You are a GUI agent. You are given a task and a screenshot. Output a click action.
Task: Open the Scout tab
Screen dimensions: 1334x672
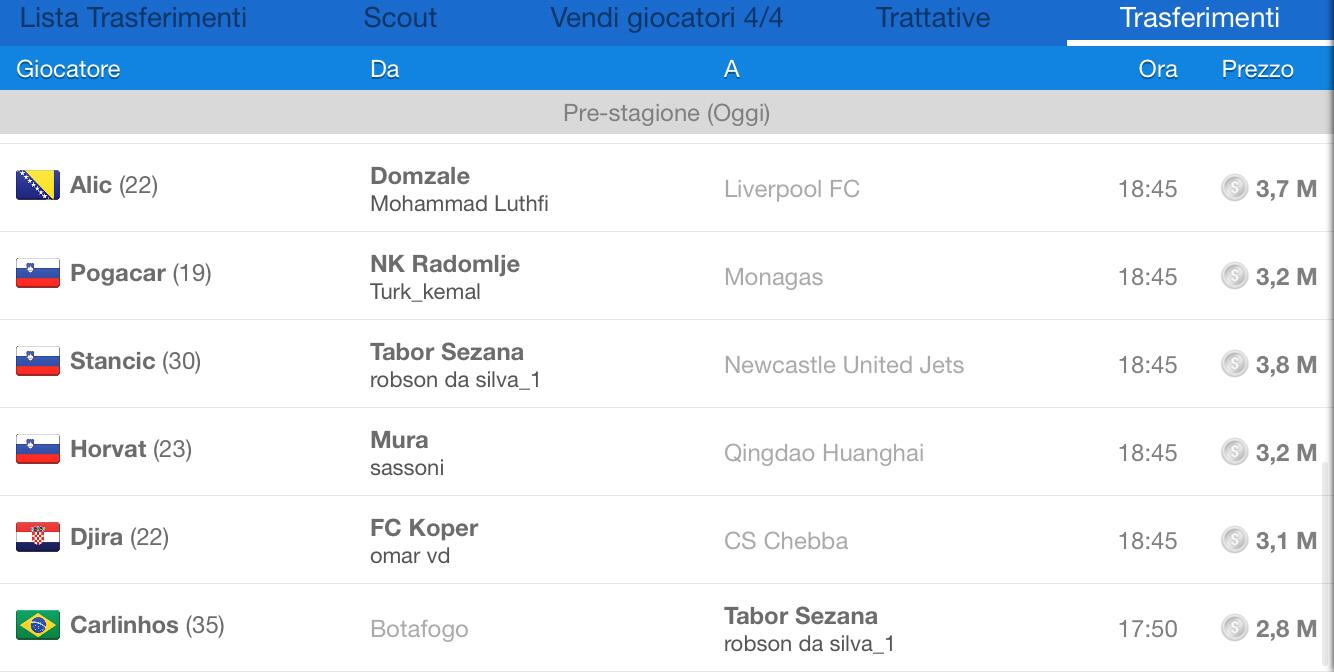[x=400, y=18]
